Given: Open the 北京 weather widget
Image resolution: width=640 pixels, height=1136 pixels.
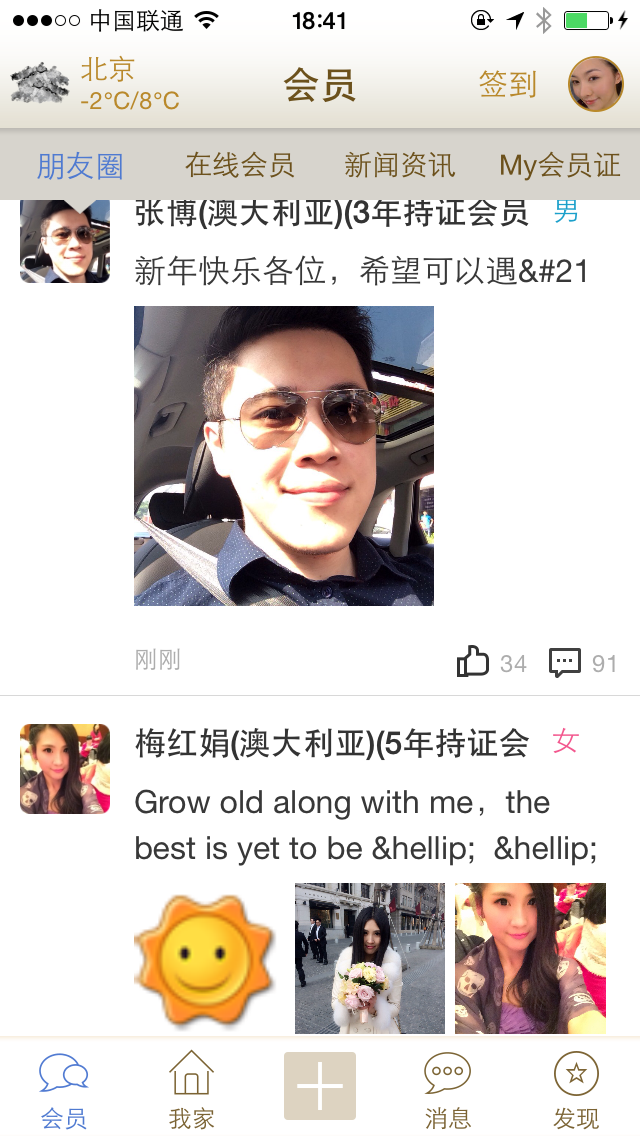Looking at the screenshot, I should [x=95, y=84].
